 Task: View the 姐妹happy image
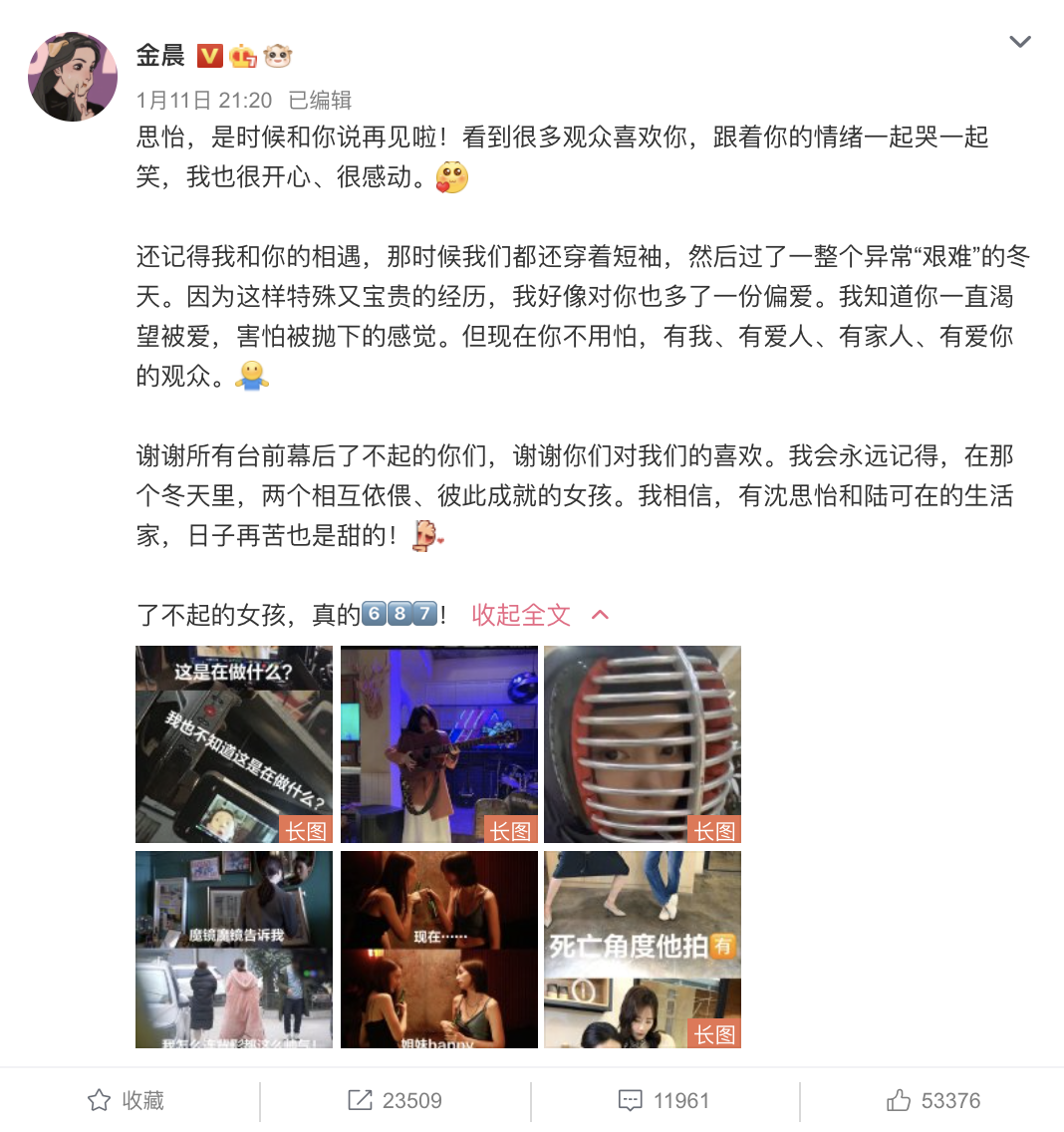[x=438, y=949]
